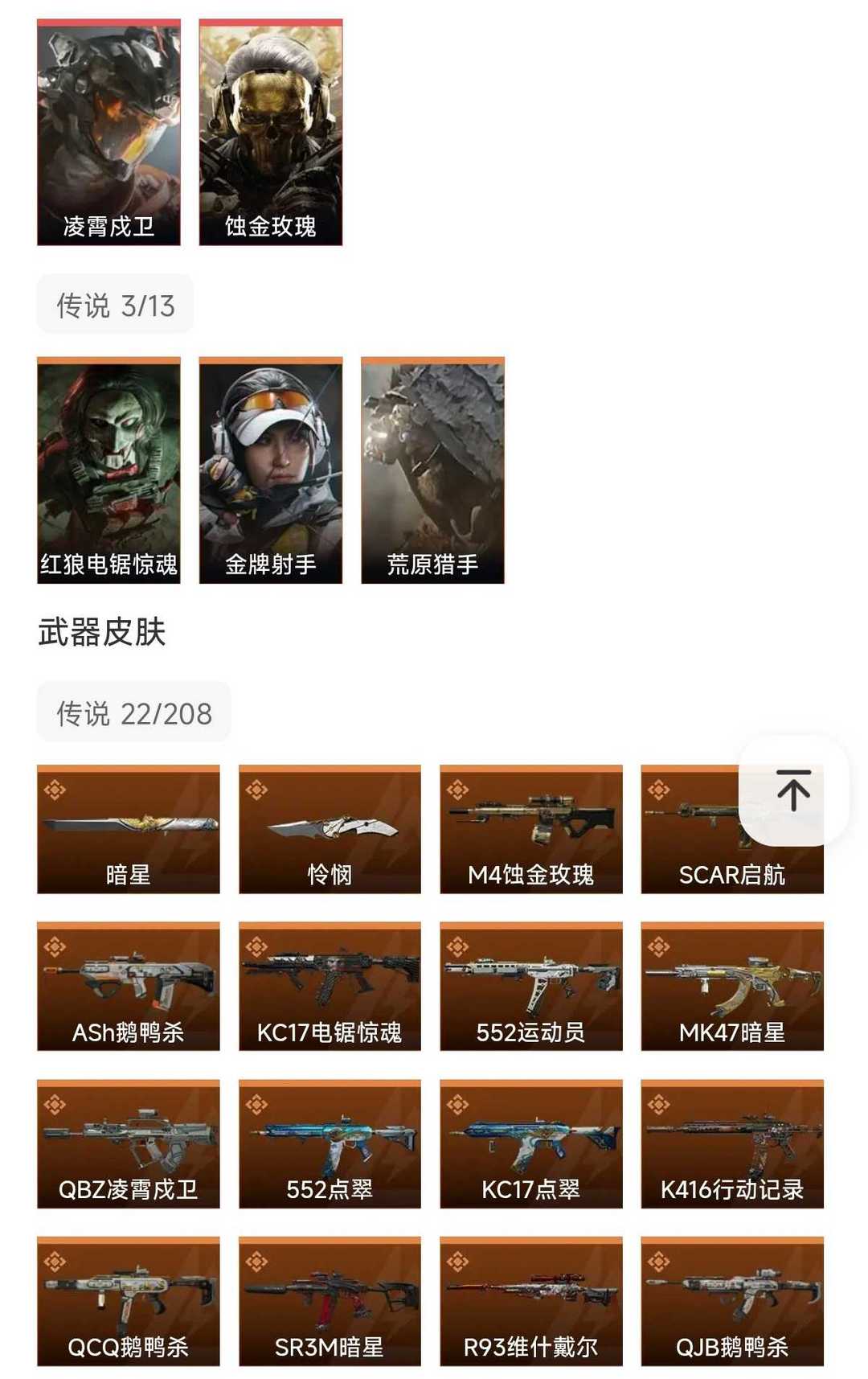Open the 荒原猎手 skin tile
The height and width of the screenshot is (1379, 868).
[432, 470]
